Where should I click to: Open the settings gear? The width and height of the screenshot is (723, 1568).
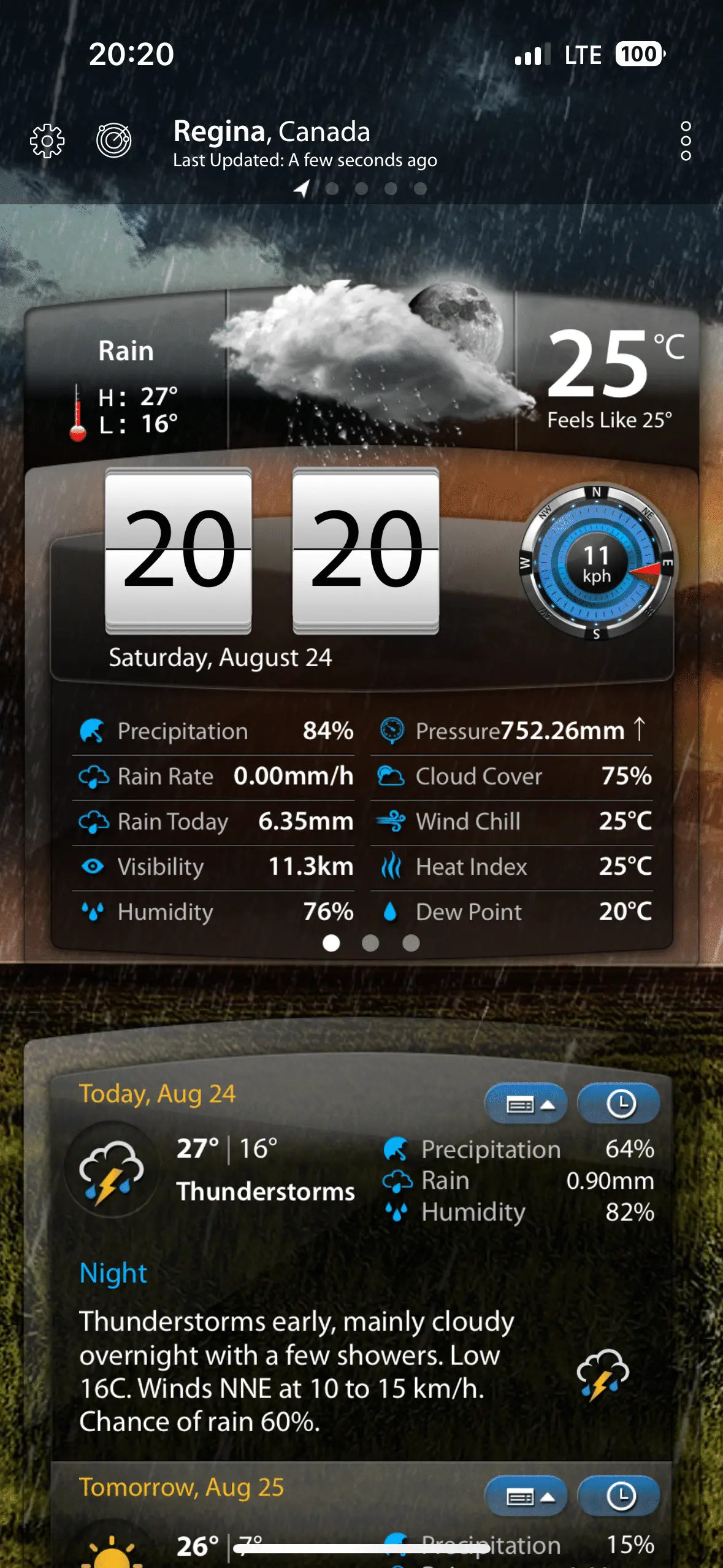click(x=47, y=141)
